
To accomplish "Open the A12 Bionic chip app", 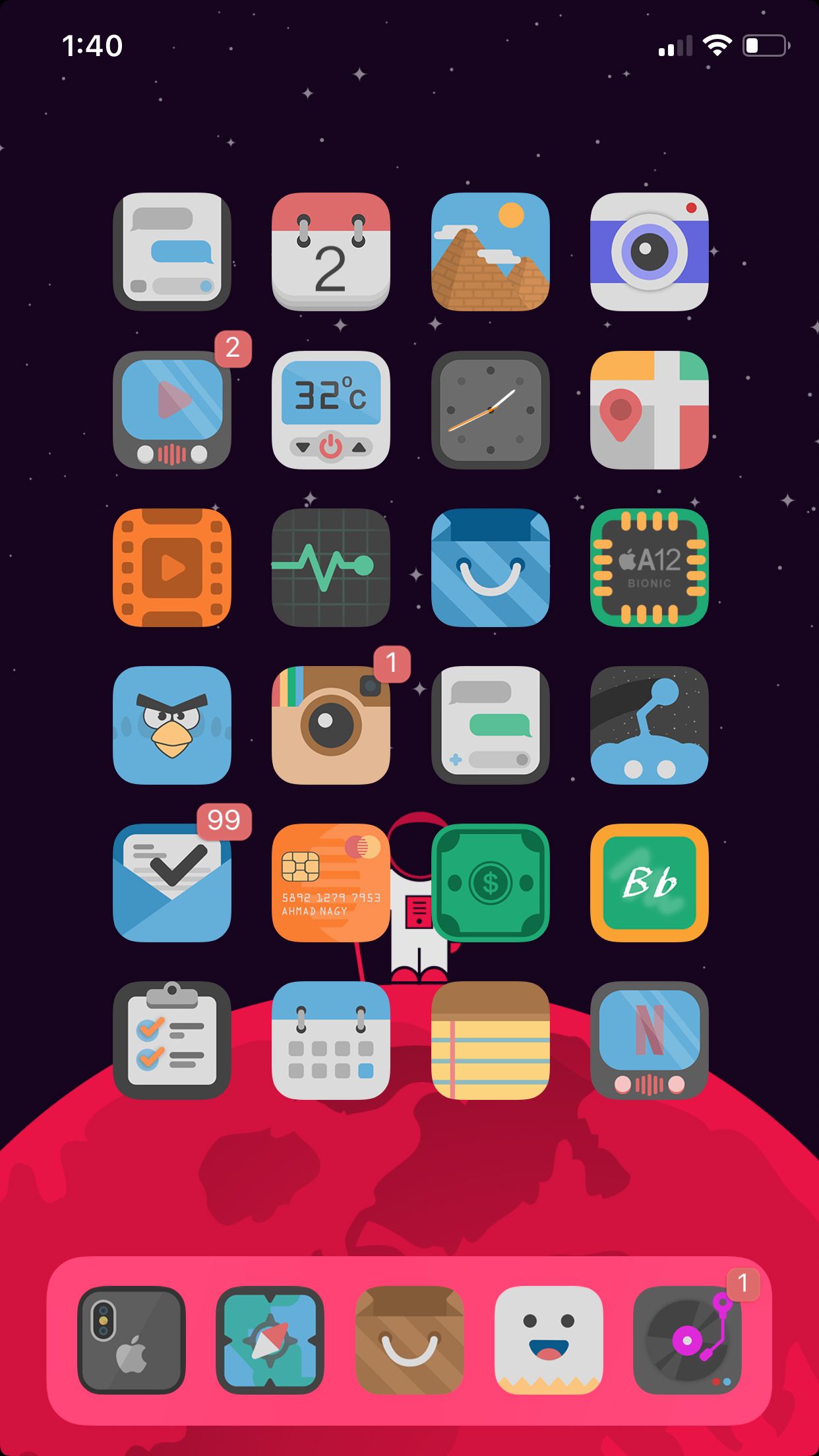I will 649,567.
